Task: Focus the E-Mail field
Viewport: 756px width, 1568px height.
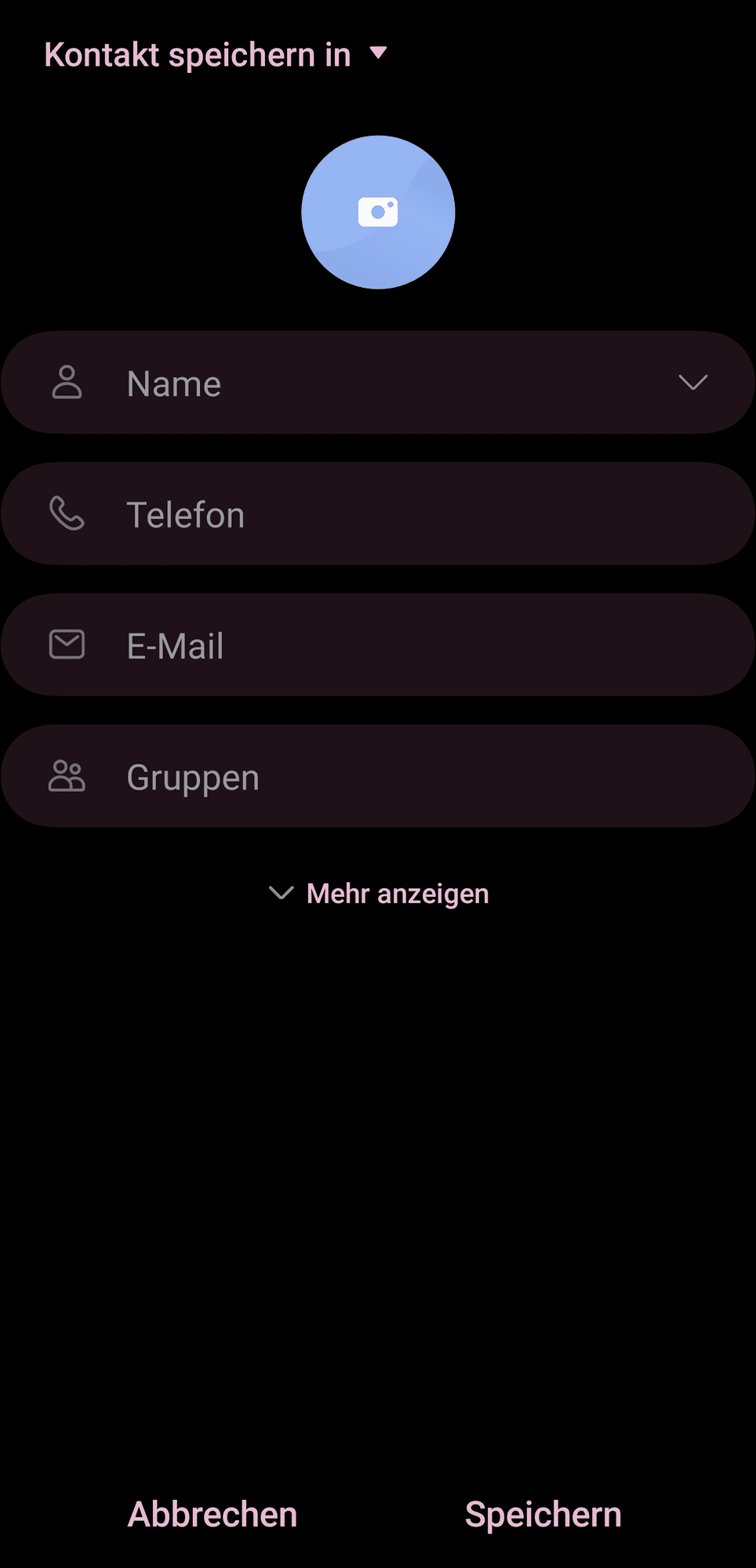Action: pos(376,645)
